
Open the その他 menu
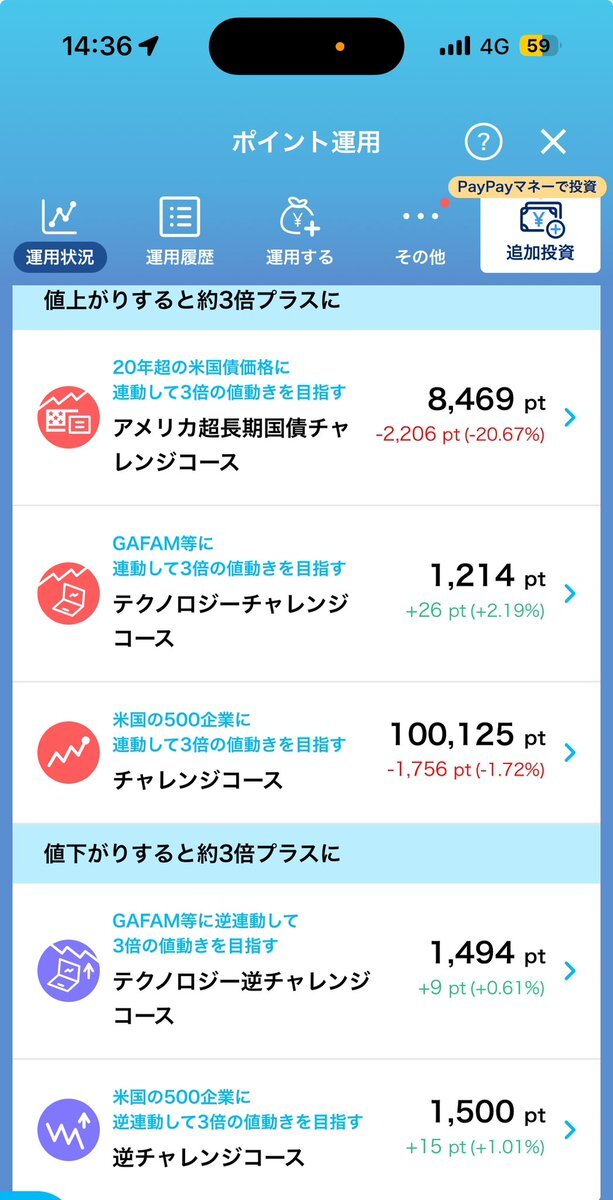420,233
